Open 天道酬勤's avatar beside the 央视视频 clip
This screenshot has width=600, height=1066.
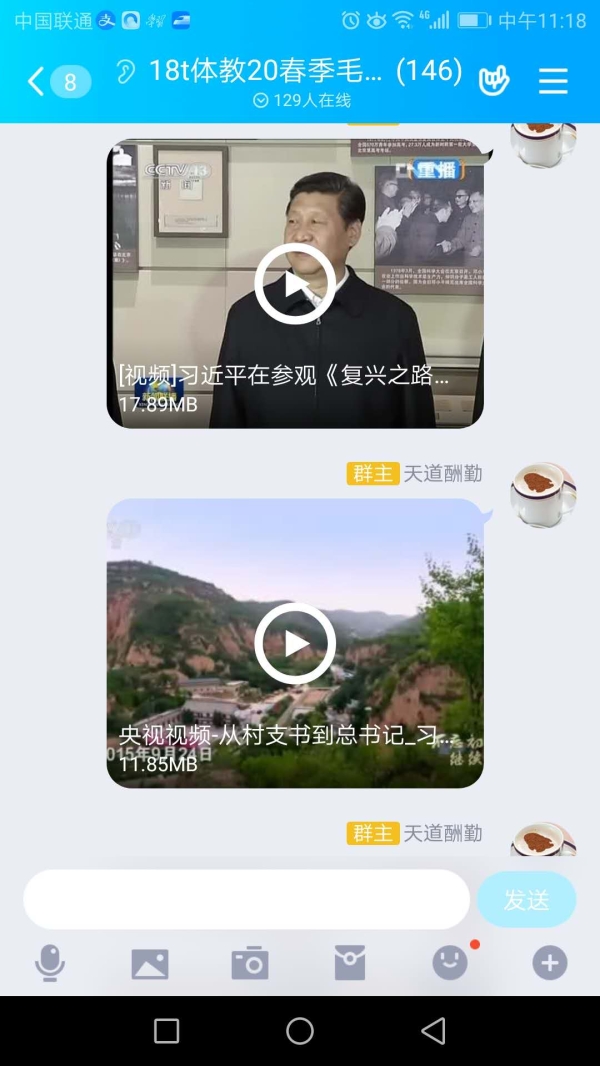[x=543, y=494]
